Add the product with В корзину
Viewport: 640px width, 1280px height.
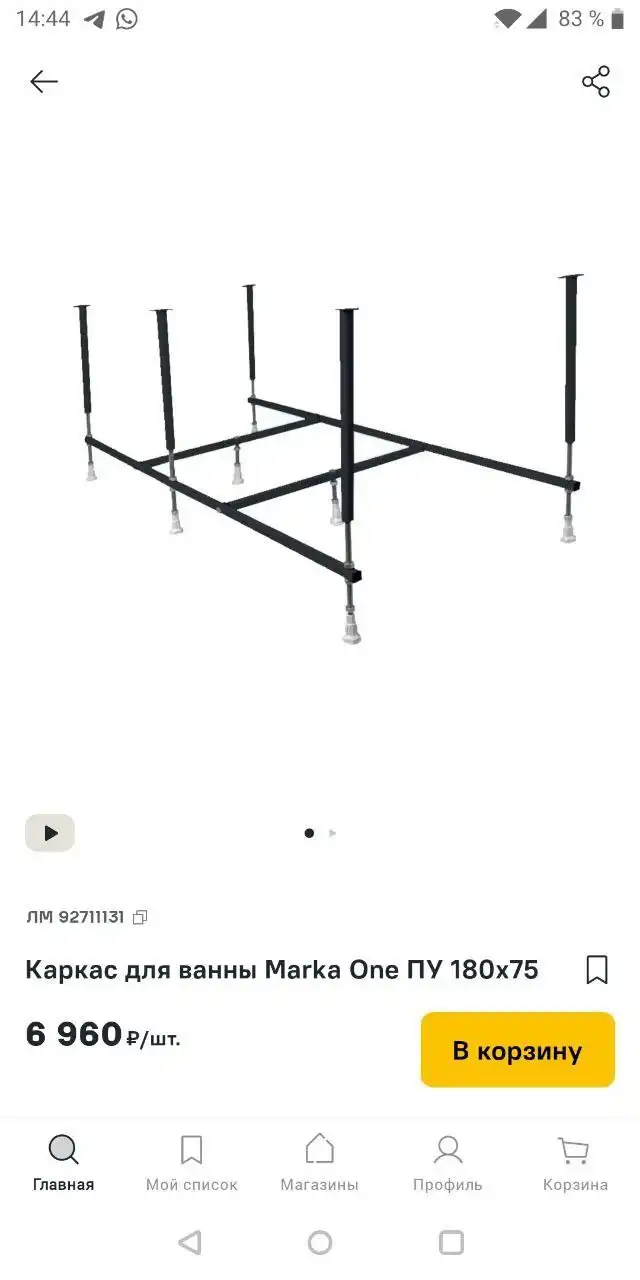[517, 1050]
